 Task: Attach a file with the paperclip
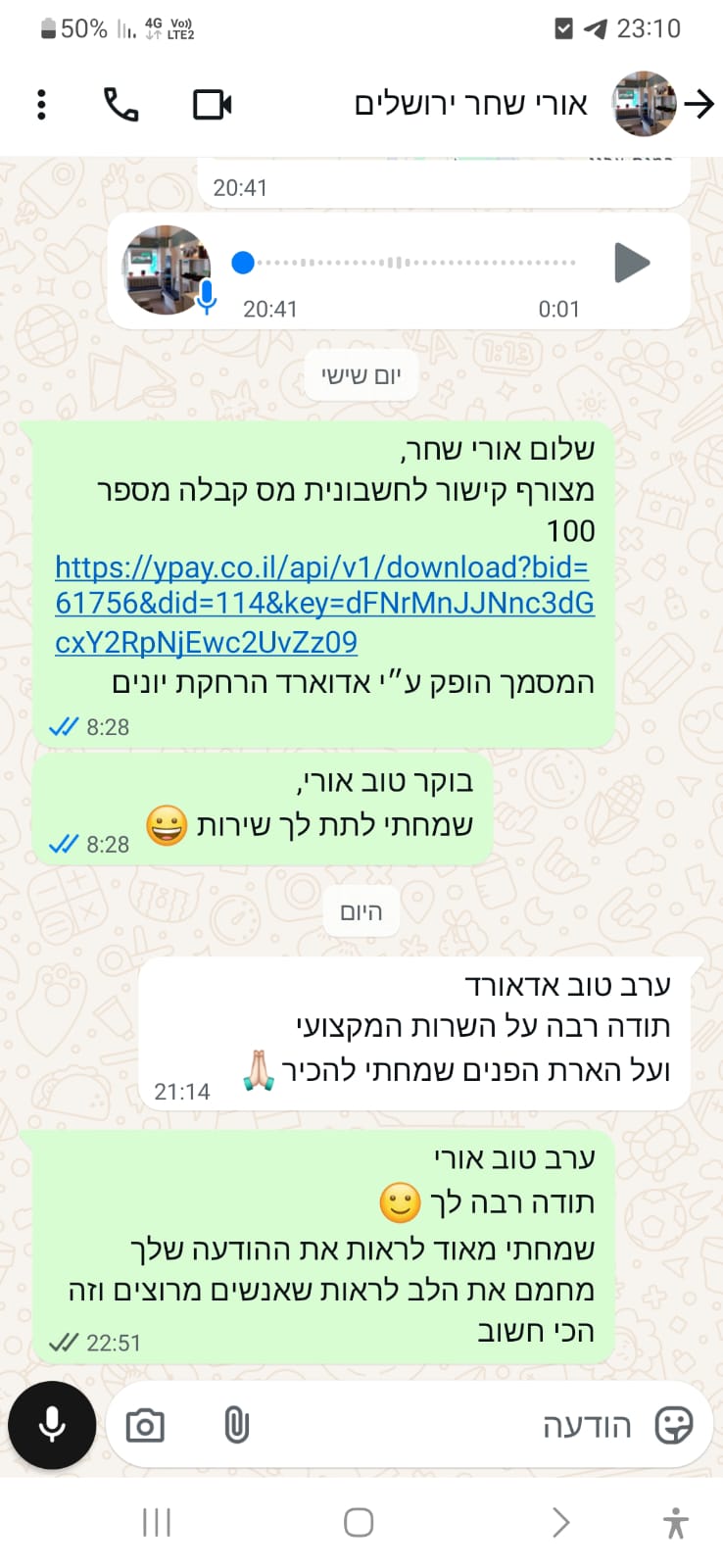(x=236, y=1425)
